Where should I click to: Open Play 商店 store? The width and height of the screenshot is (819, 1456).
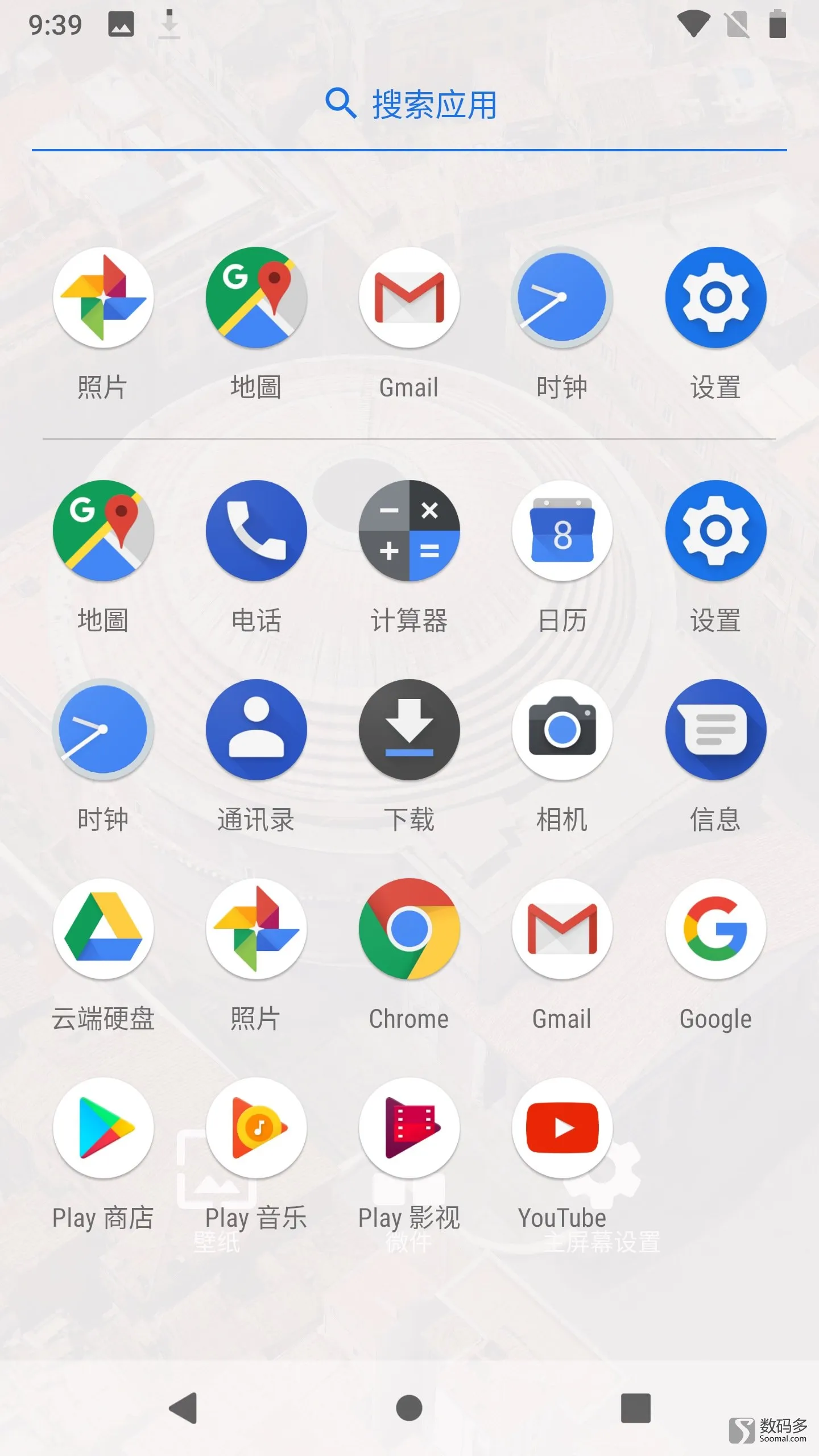point(103,1128)
